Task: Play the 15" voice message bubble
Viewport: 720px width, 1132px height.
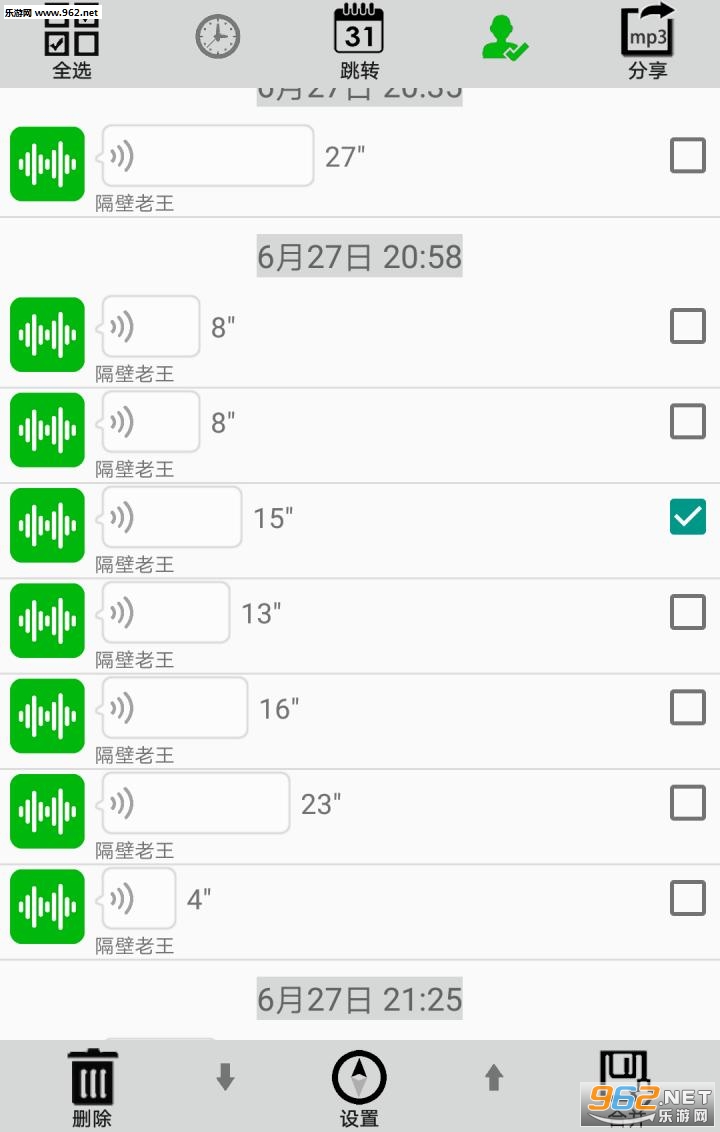Action: 172,518
